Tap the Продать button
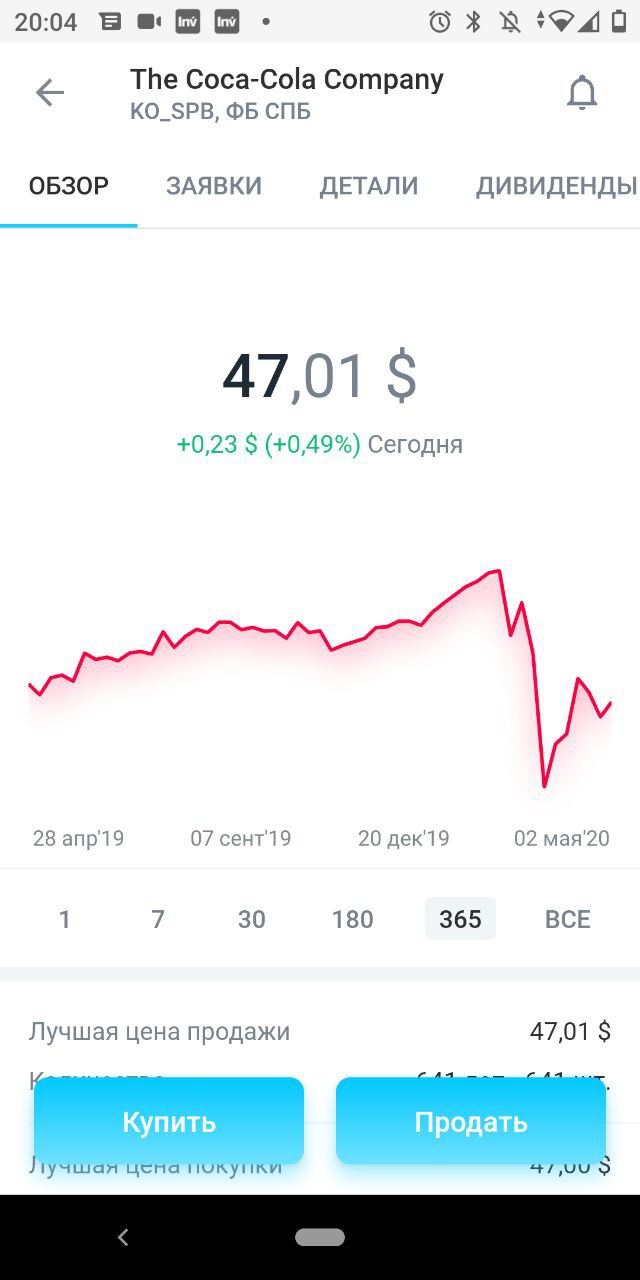Viewport: 640px width, 1280px height. [471, 1121]
